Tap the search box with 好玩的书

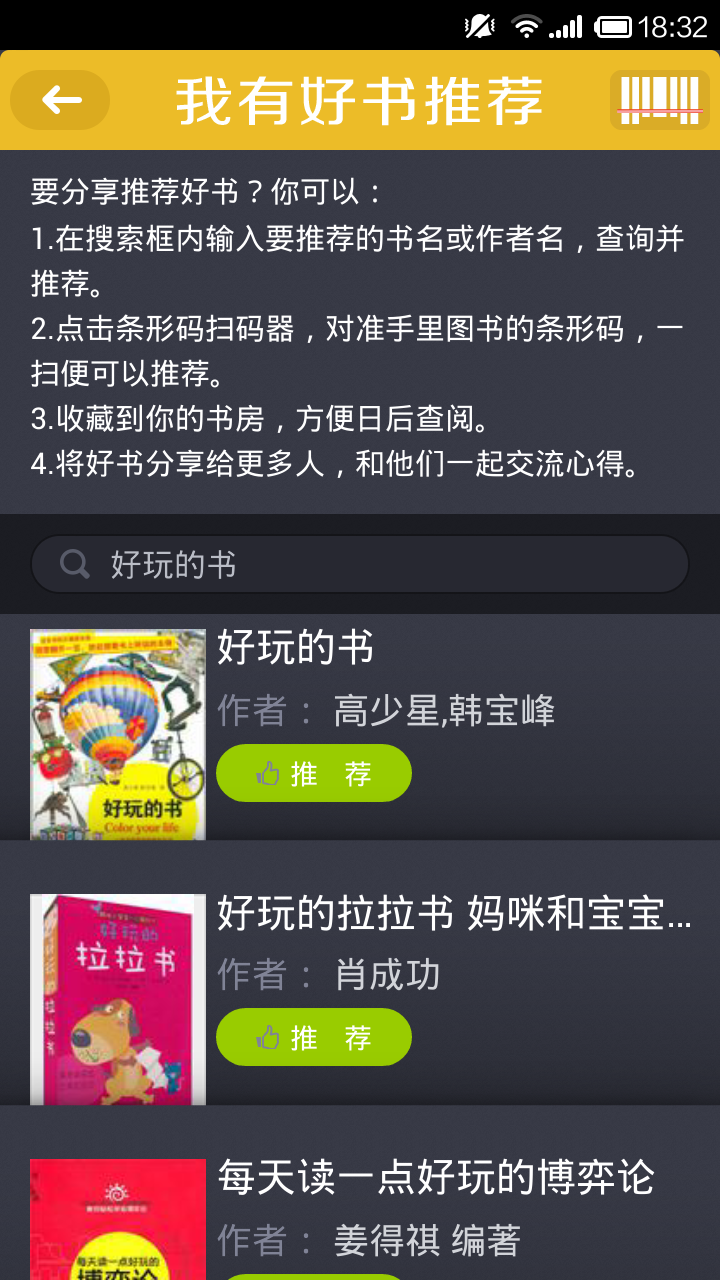pyautogui.click(x=360, y=565)
